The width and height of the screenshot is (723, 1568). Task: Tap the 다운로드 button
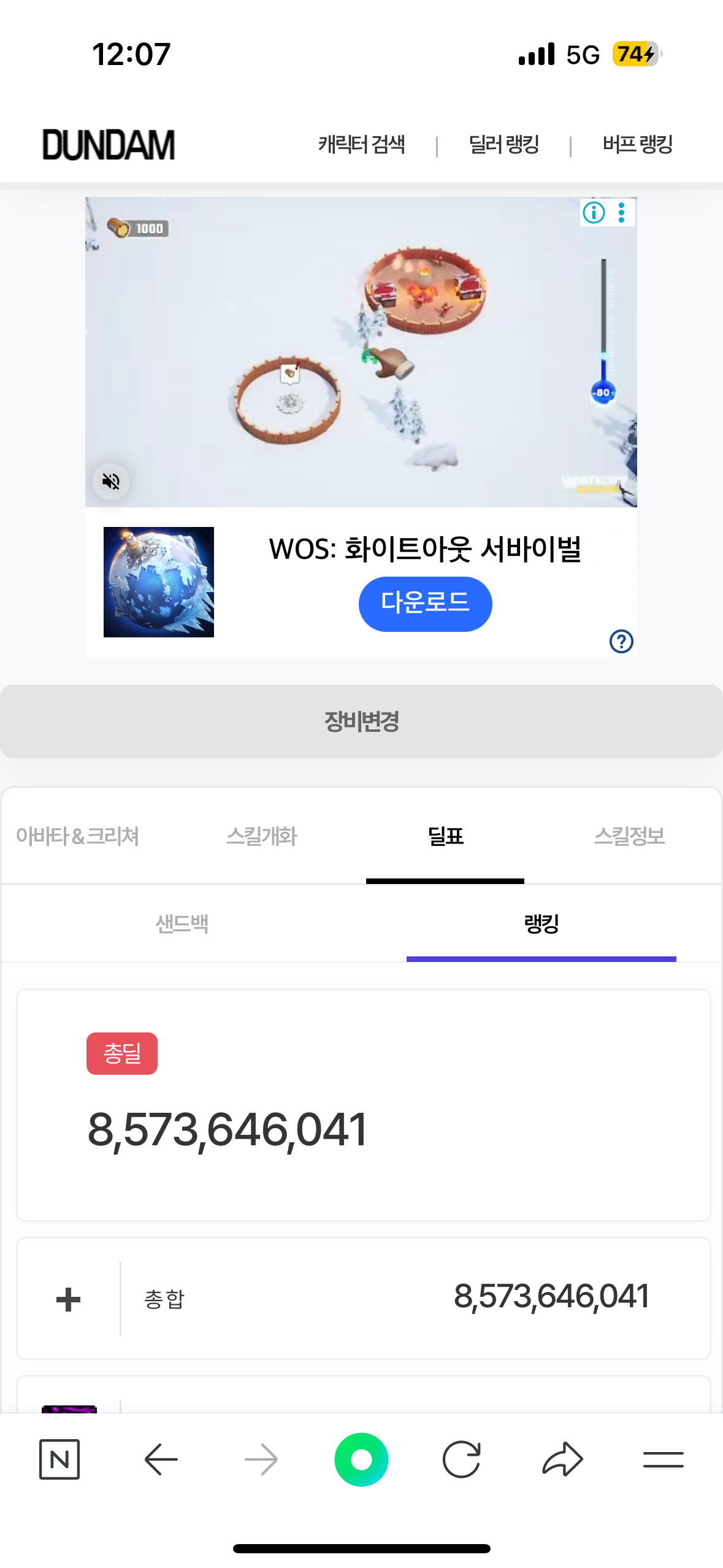425,604
